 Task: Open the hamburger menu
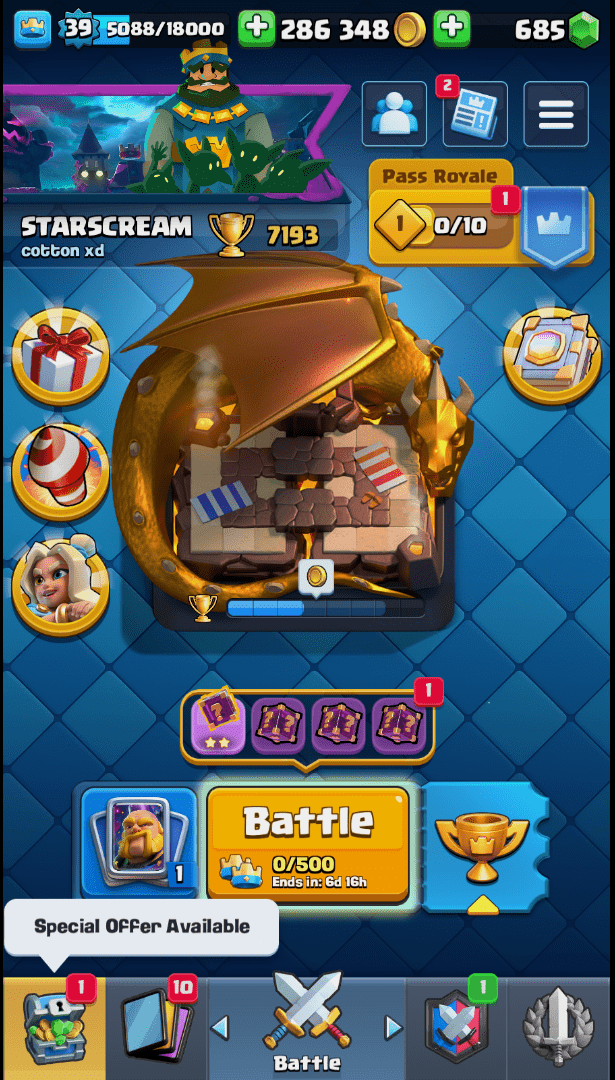pos(555,115)
